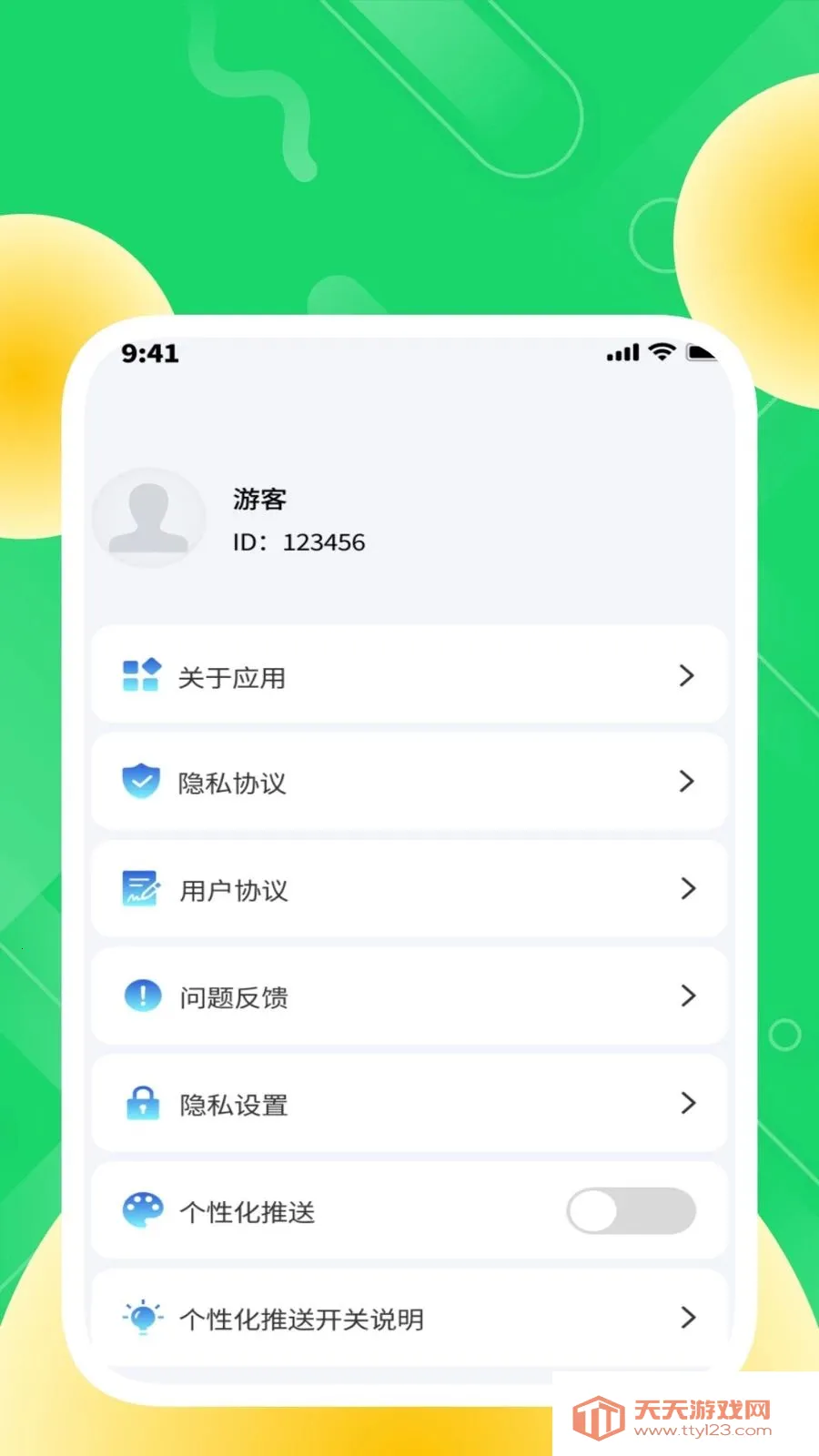Select the shield icon next to 隐私协议

[141, 781]
